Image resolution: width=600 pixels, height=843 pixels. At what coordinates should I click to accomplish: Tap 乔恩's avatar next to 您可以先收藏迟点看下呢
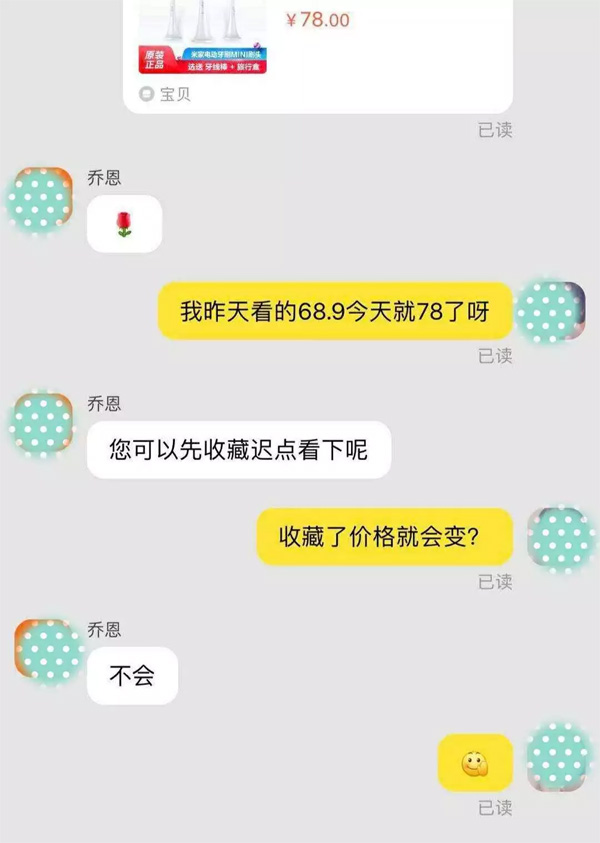tap(40, 426)
